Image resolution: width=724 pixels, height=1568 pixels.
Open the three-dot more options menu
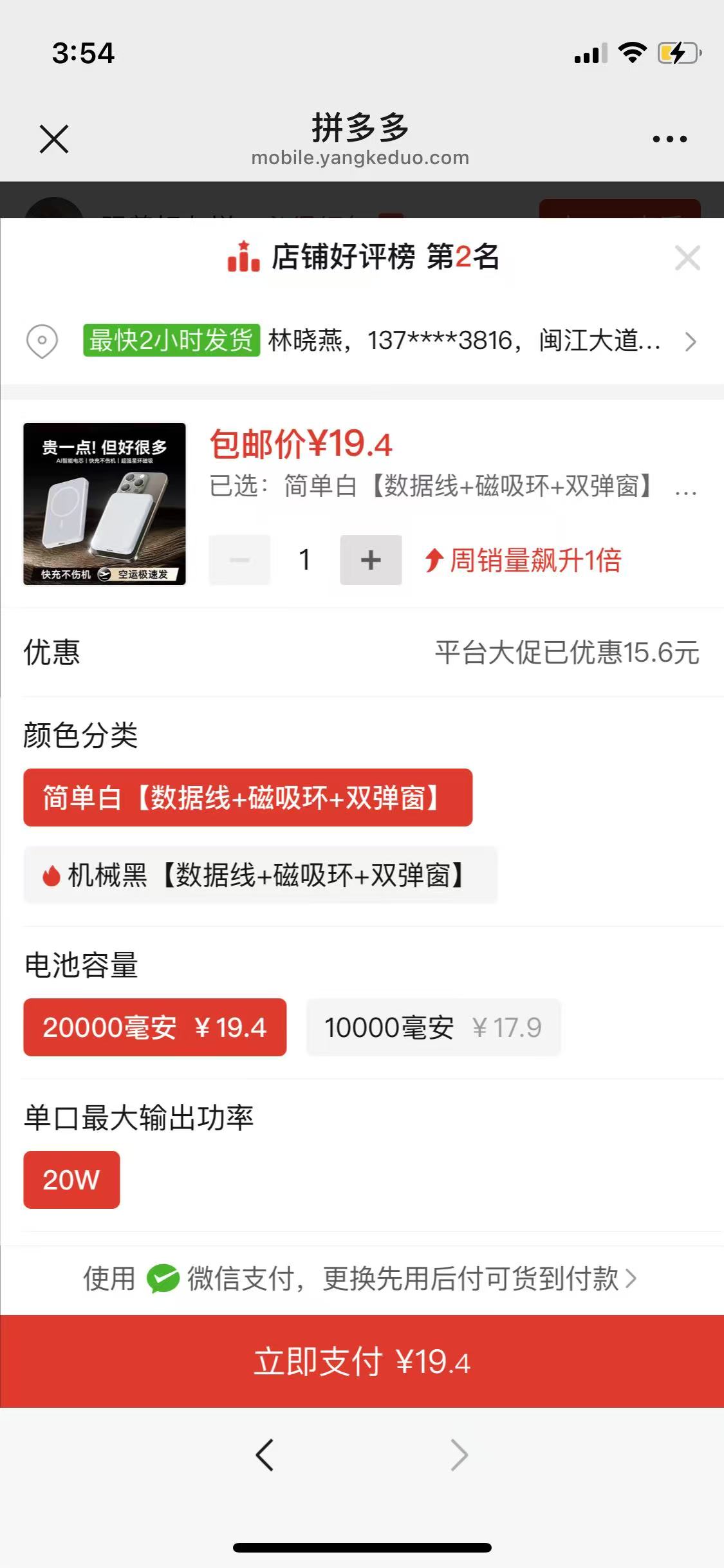669,139
